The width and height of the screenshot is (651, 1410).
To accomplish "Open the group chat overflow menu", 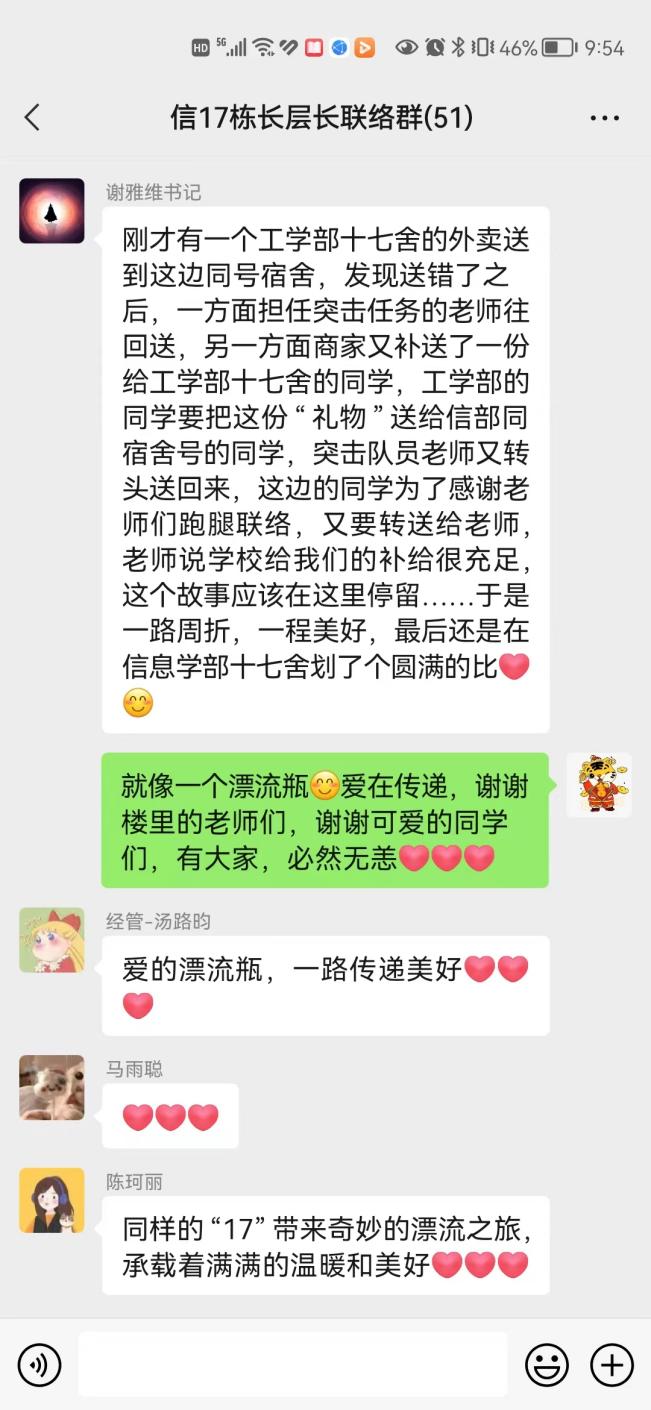I will pos(604,118).
